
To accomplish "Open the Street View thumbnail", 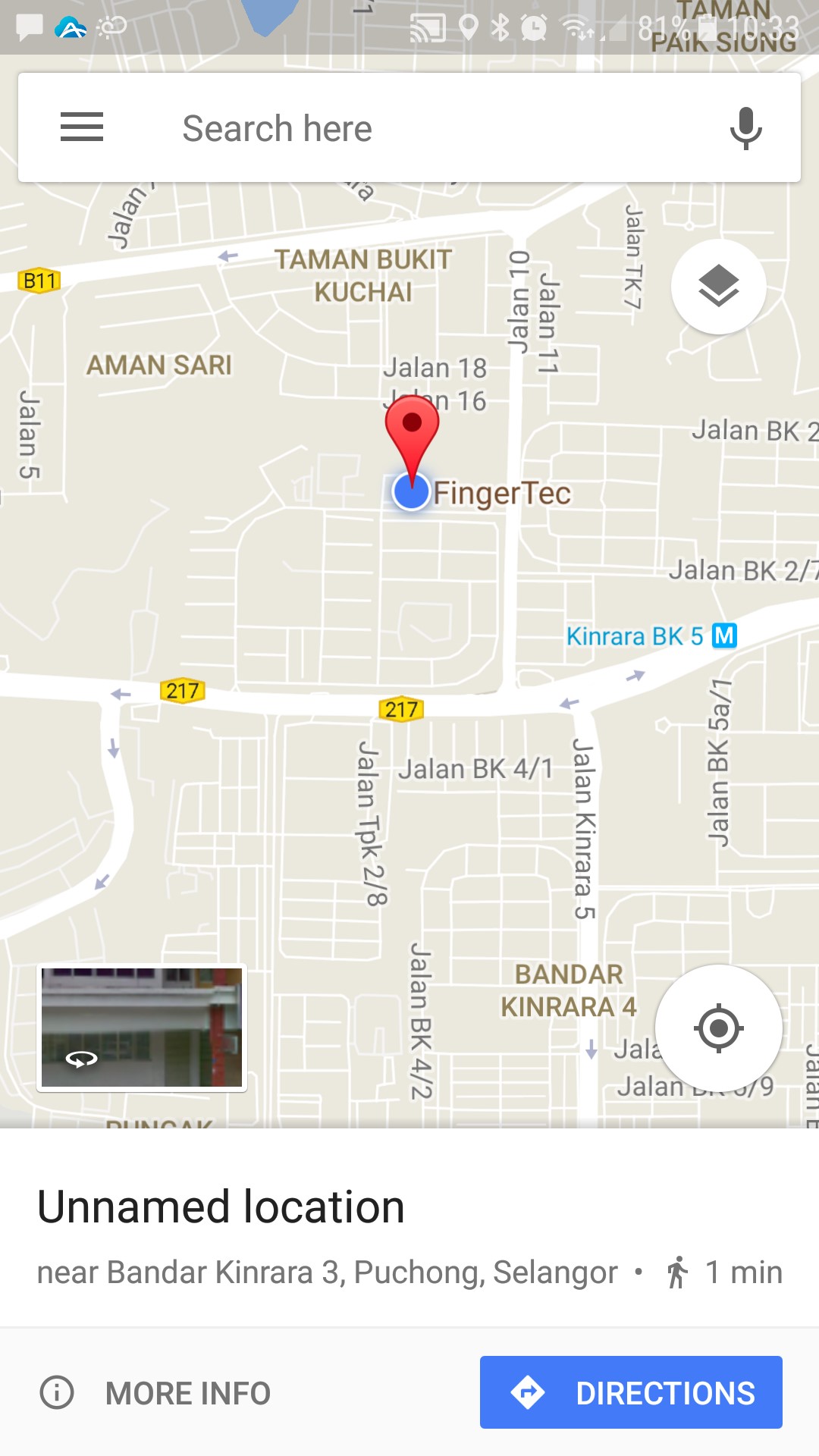I will pyautogui.click(x=142, y=1028).
